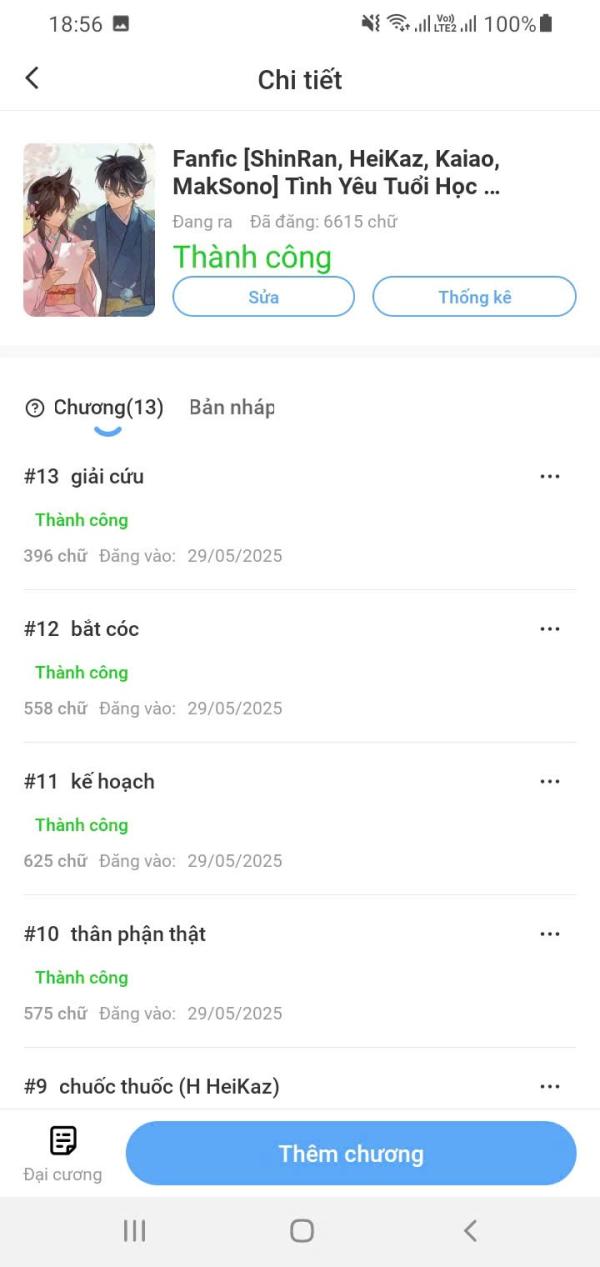Tap the story cover image
The image size is (600, 1267).
tap(89, 230)
